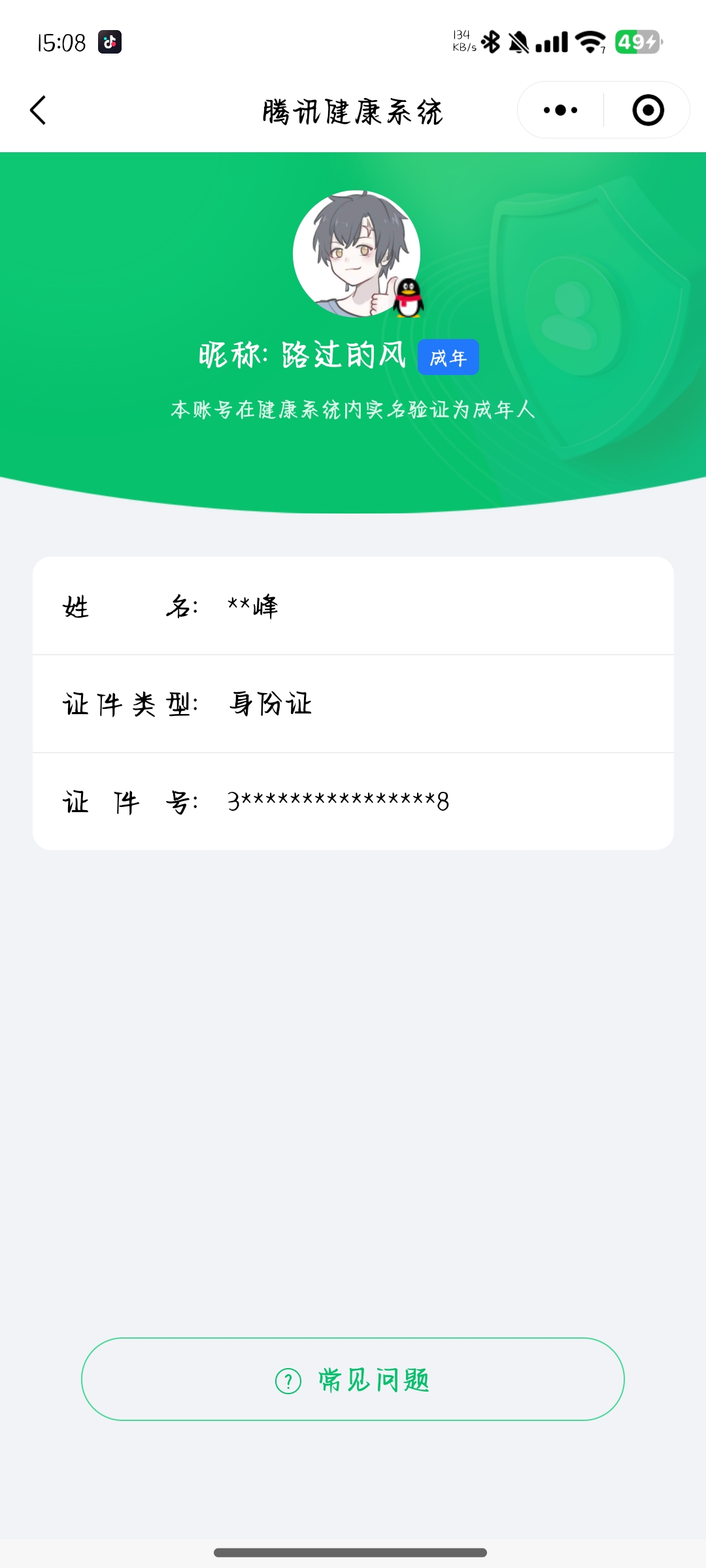
Task: Close the mini program with the circle button
Action: point(648,110)
